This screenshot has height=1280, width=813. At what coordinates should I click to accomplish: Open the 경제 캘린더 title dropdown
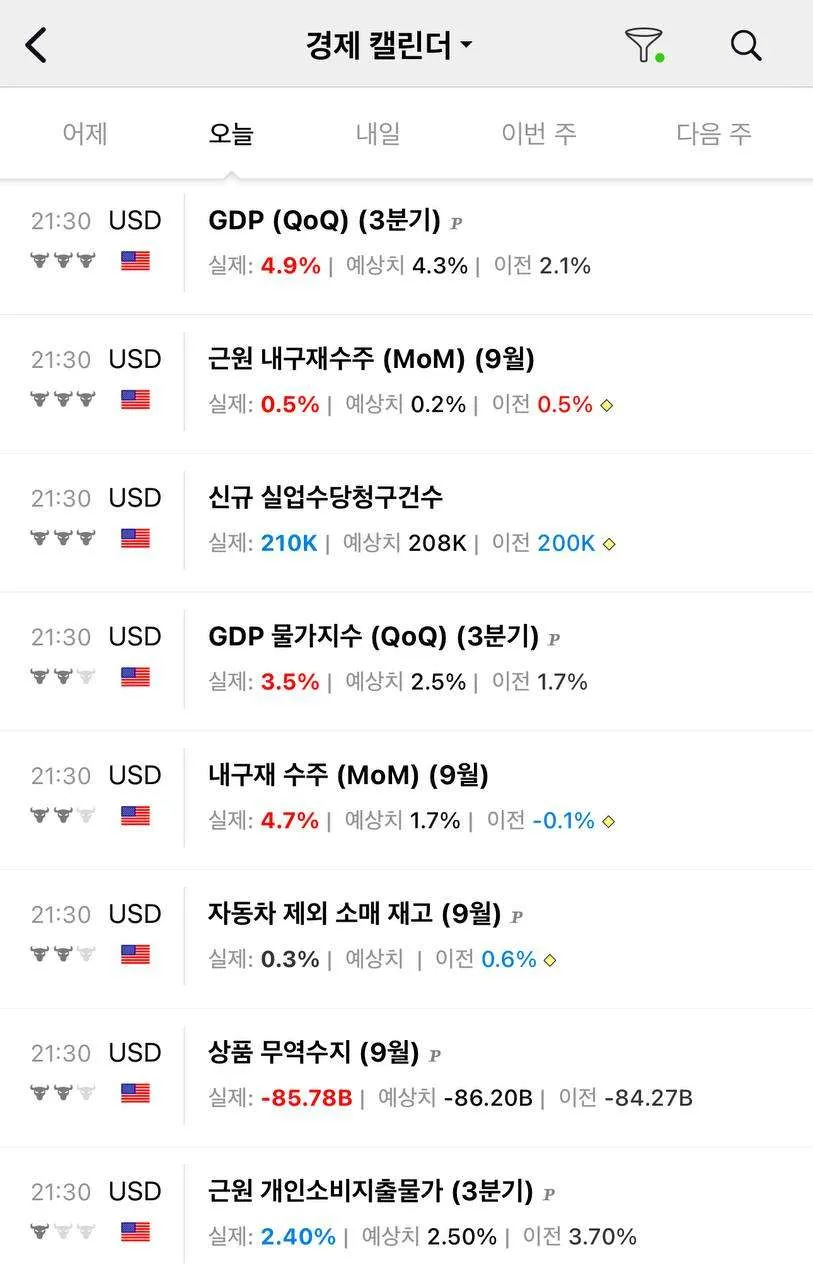(388, 45)
